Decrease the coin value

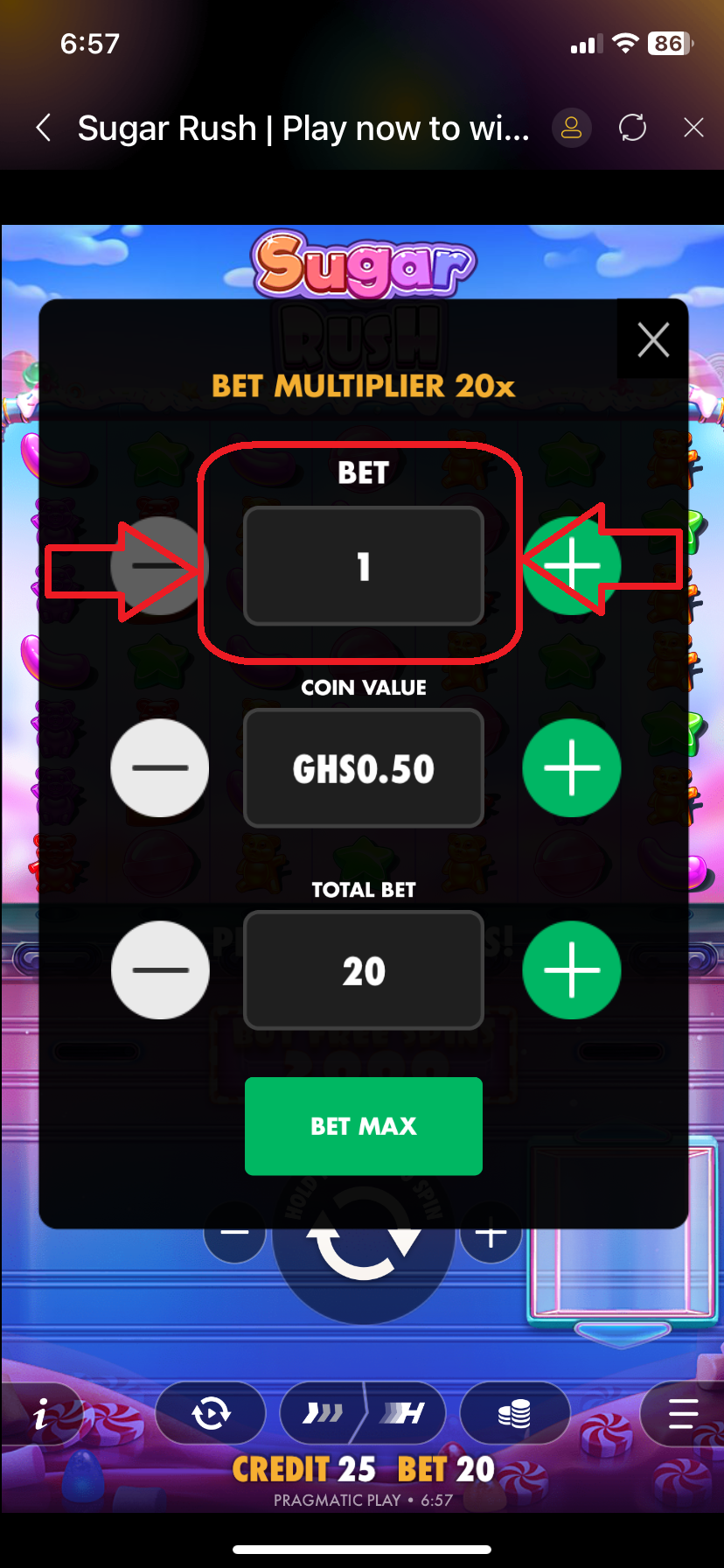click(160, 768)
